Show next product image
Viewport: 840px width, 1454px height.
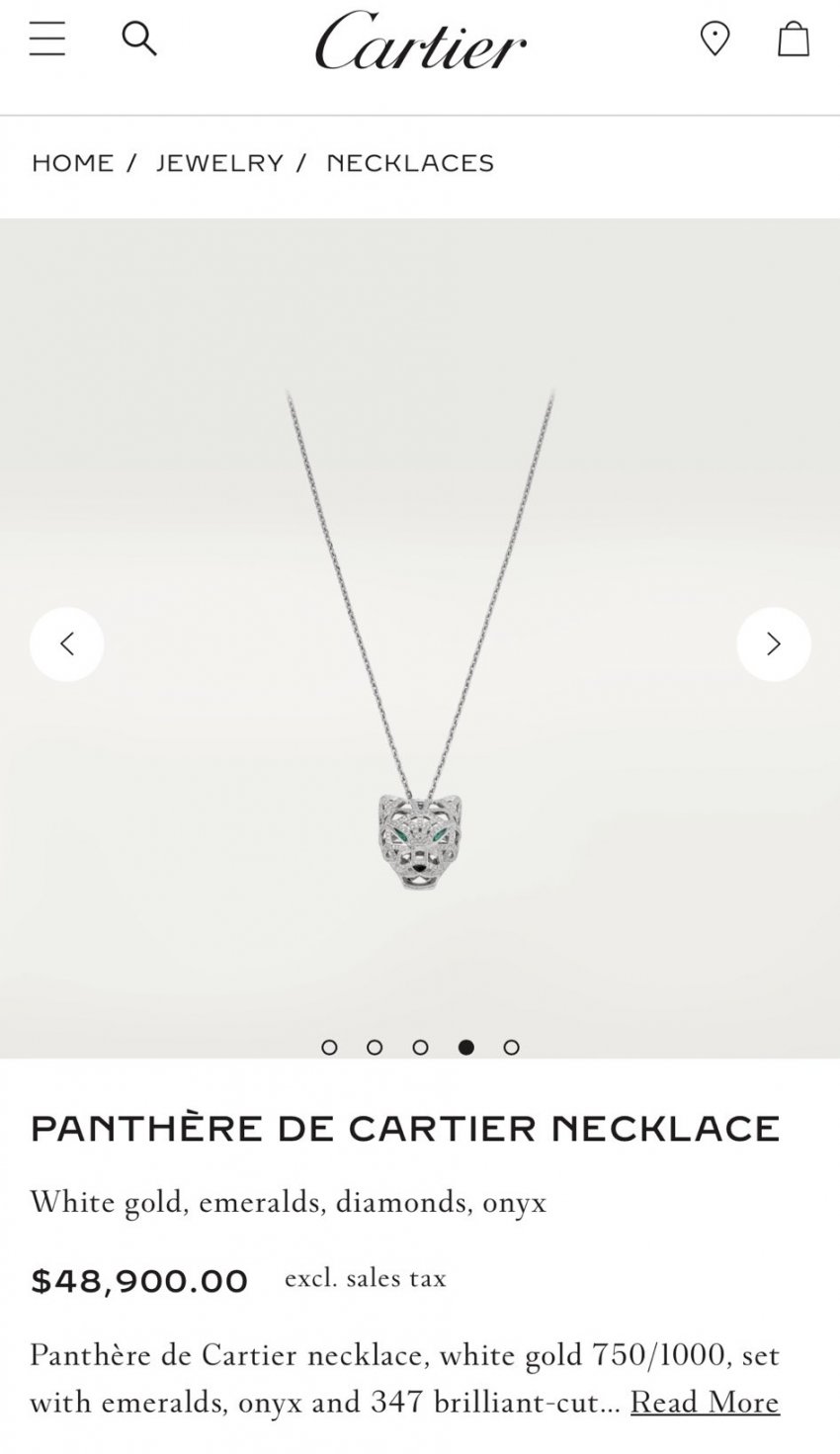click(773, 644)
